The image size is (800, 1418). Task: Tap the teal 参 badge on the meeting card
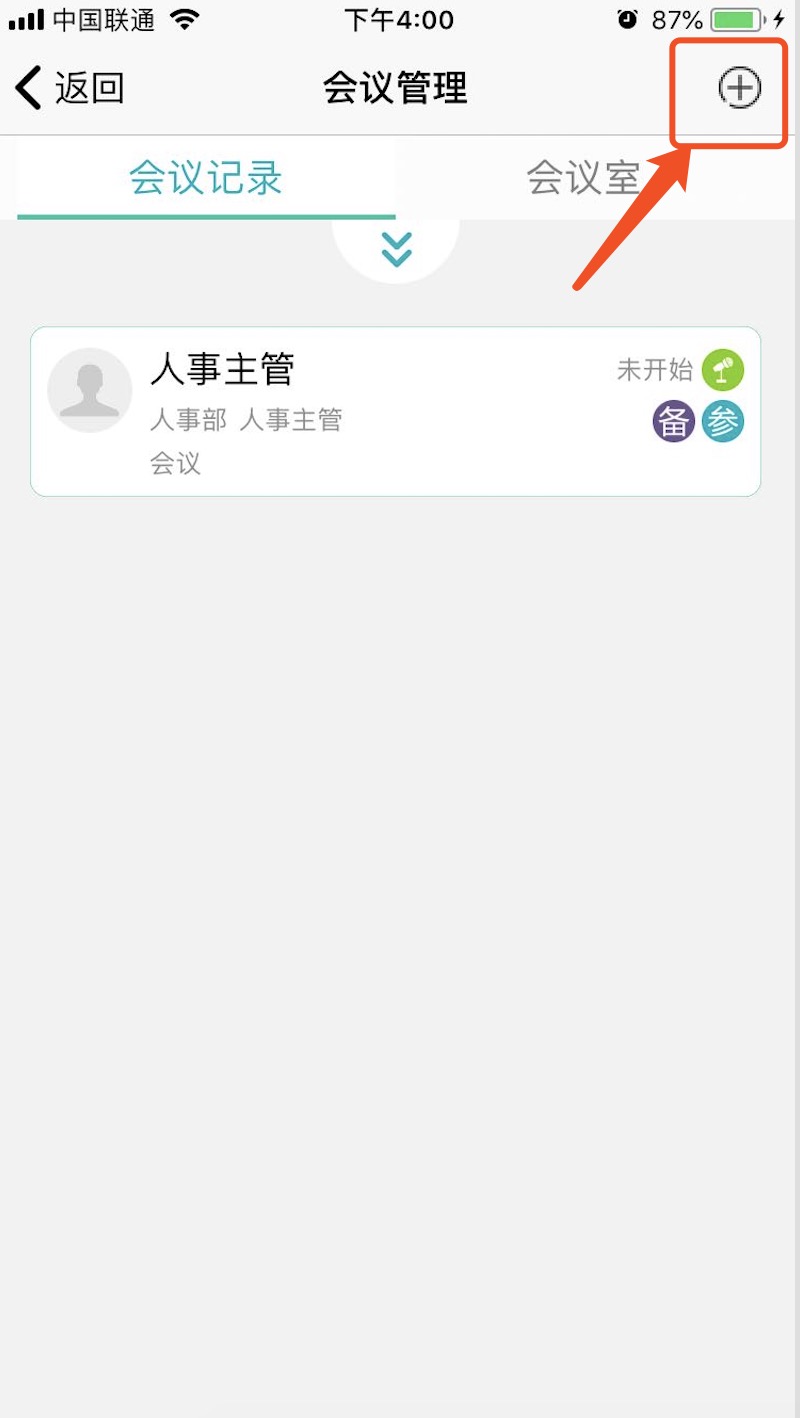723,422
